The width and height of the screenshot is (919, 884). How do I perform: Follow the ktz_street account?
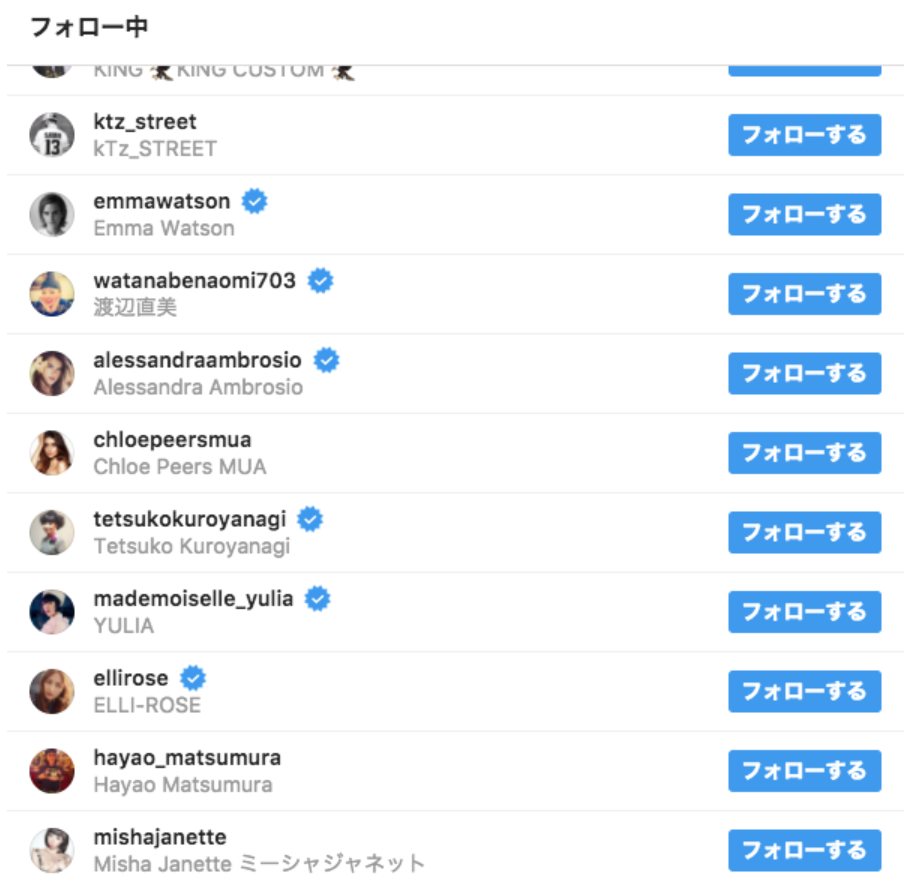click(804, 135)
